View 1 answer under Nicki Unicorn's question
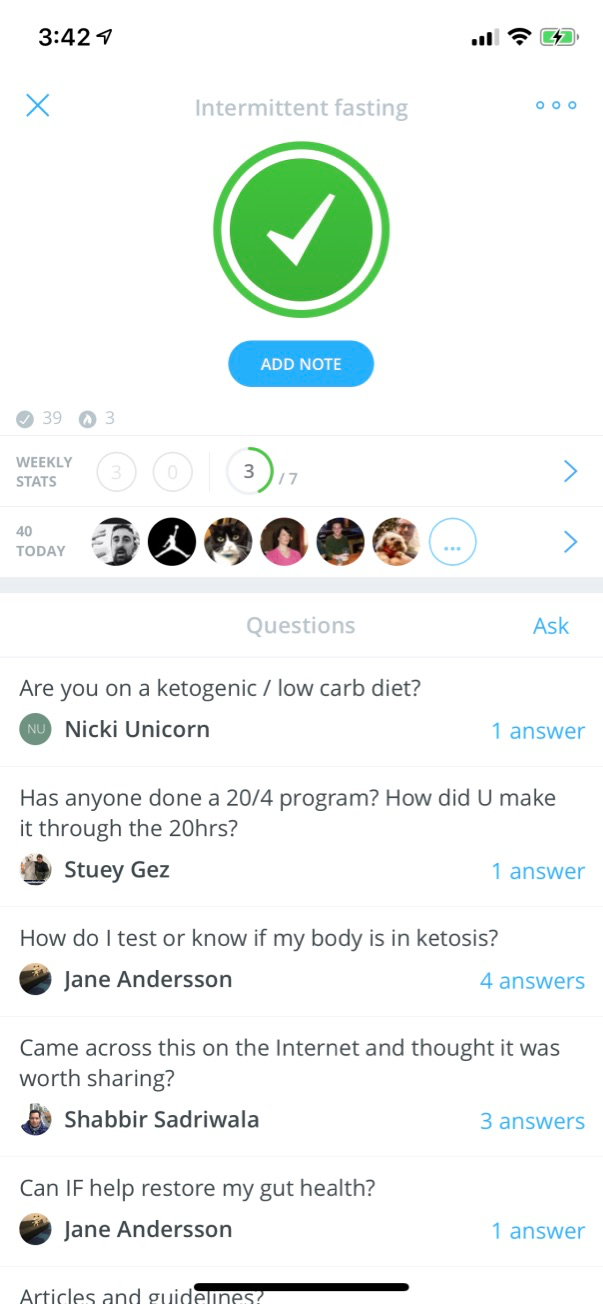Viewport: 603px width, 1304px height. click(x=537, y=731)
